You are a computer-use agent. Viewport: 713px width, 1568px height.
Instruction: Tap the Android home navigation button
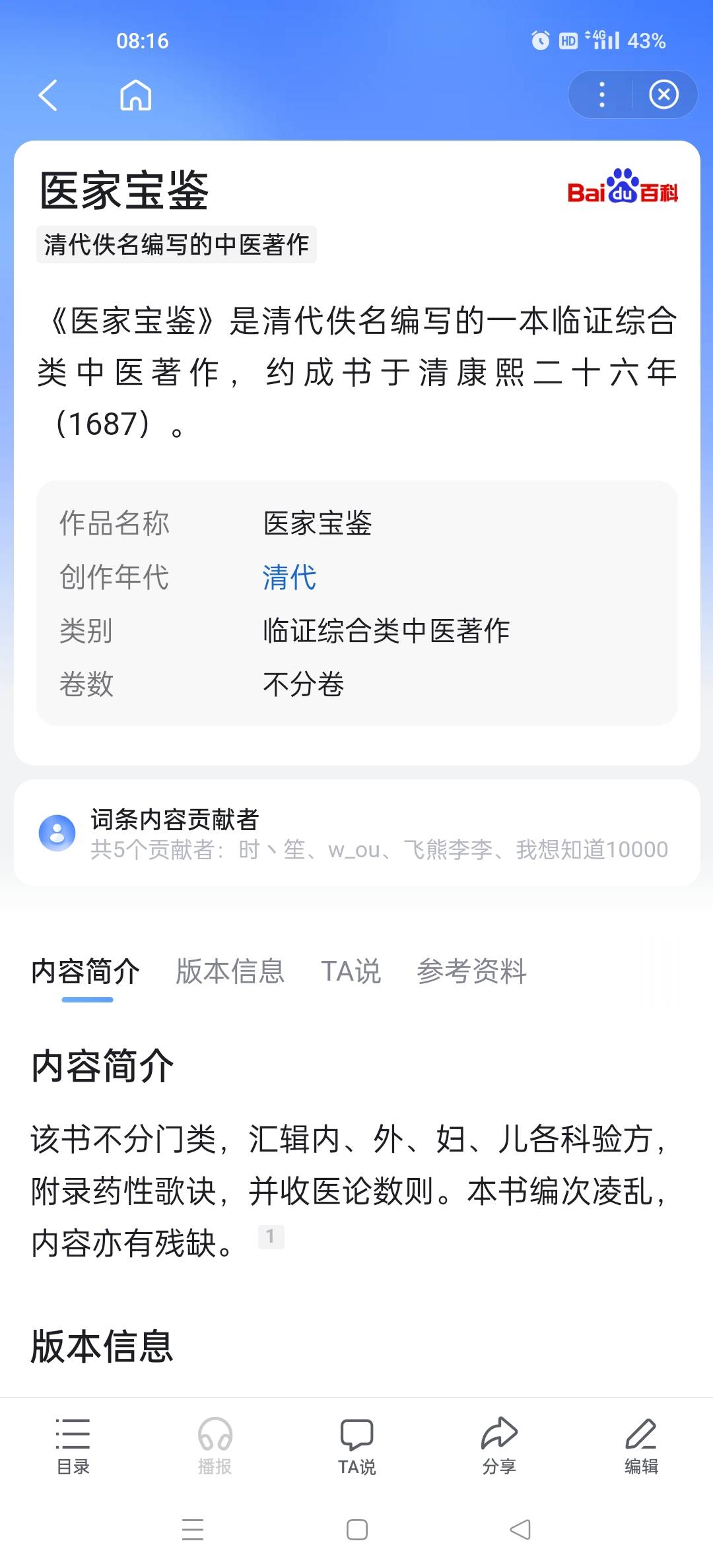click(x=356, y=1528)
